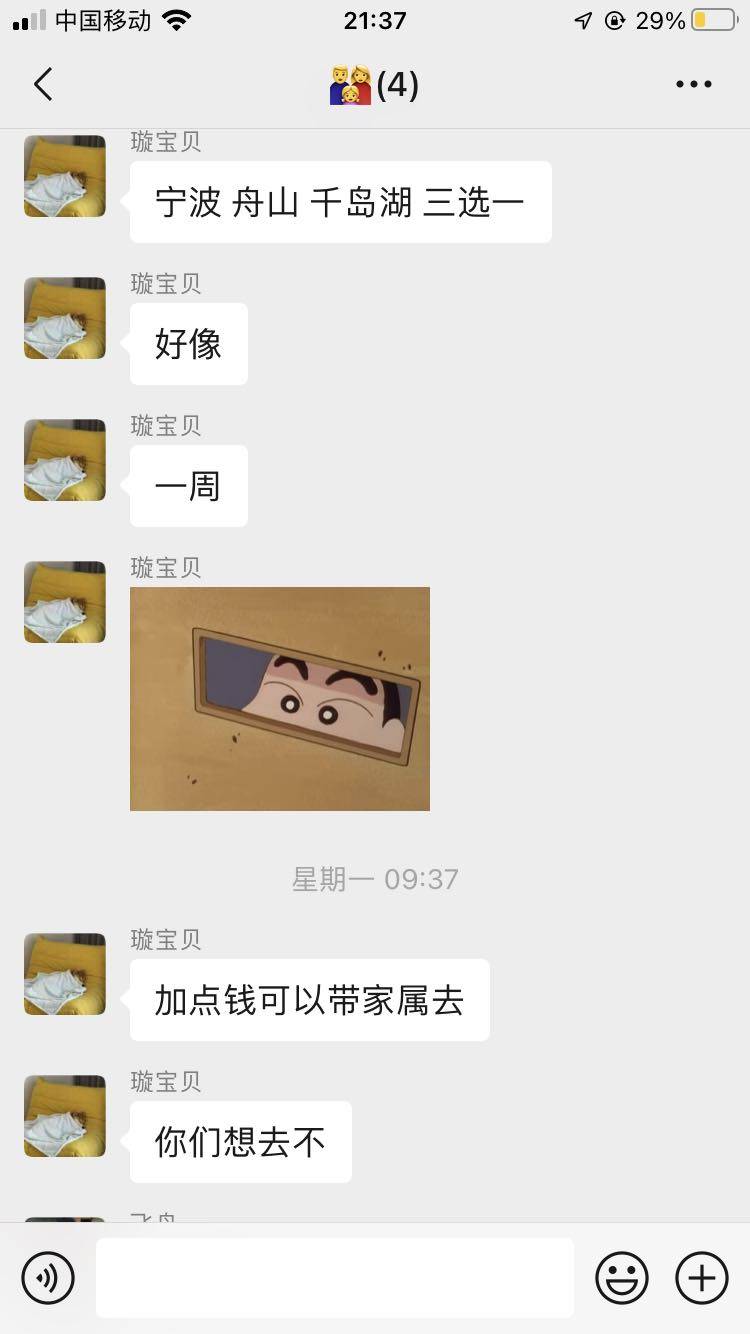
Task: Open avatar next to 你们想去不 message
Action: pyautogui.click(x=65, y=1116)
